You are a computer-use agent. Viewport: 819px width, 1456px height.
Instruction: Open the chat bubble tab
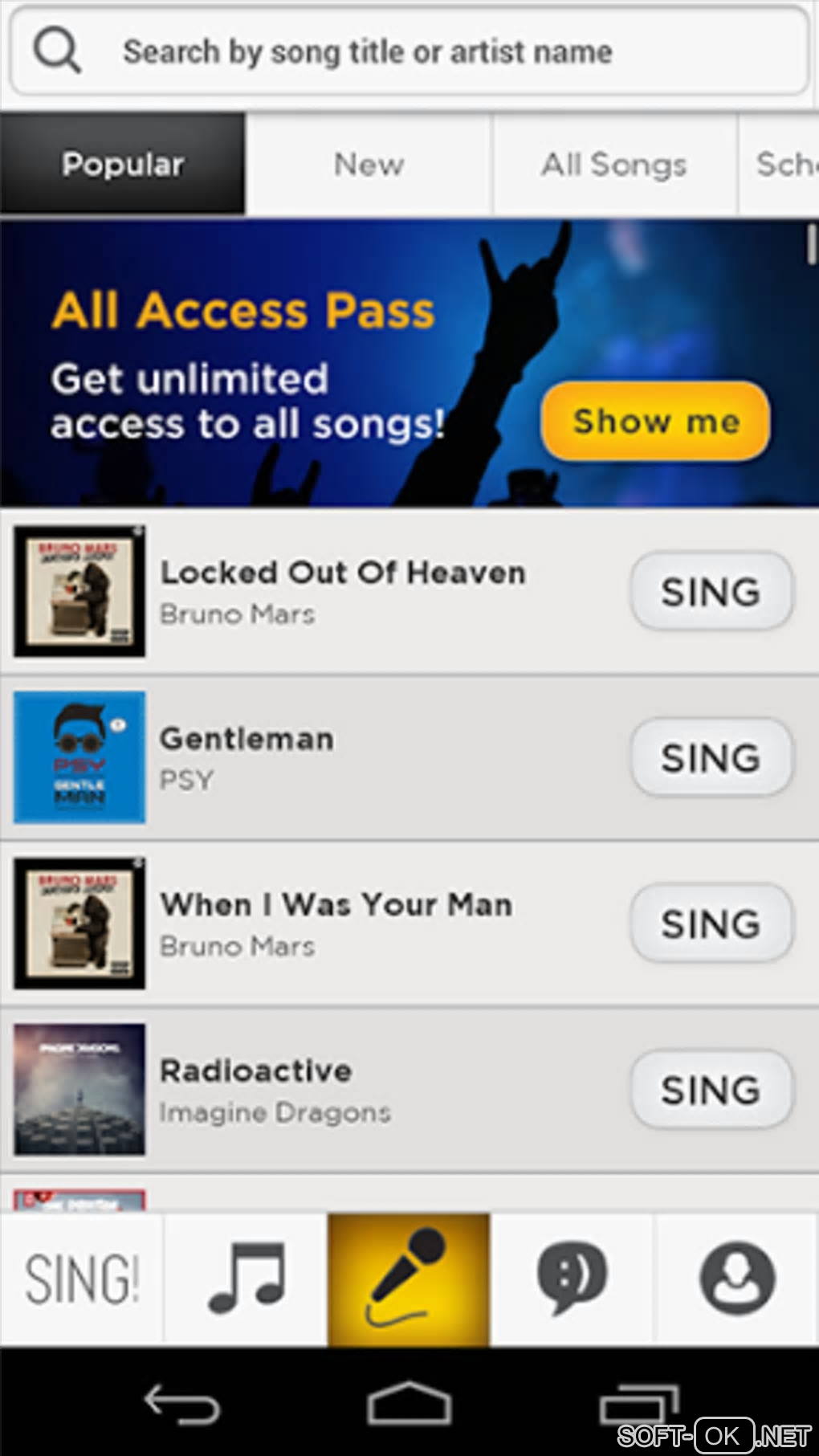click(x=572, y=1279)
